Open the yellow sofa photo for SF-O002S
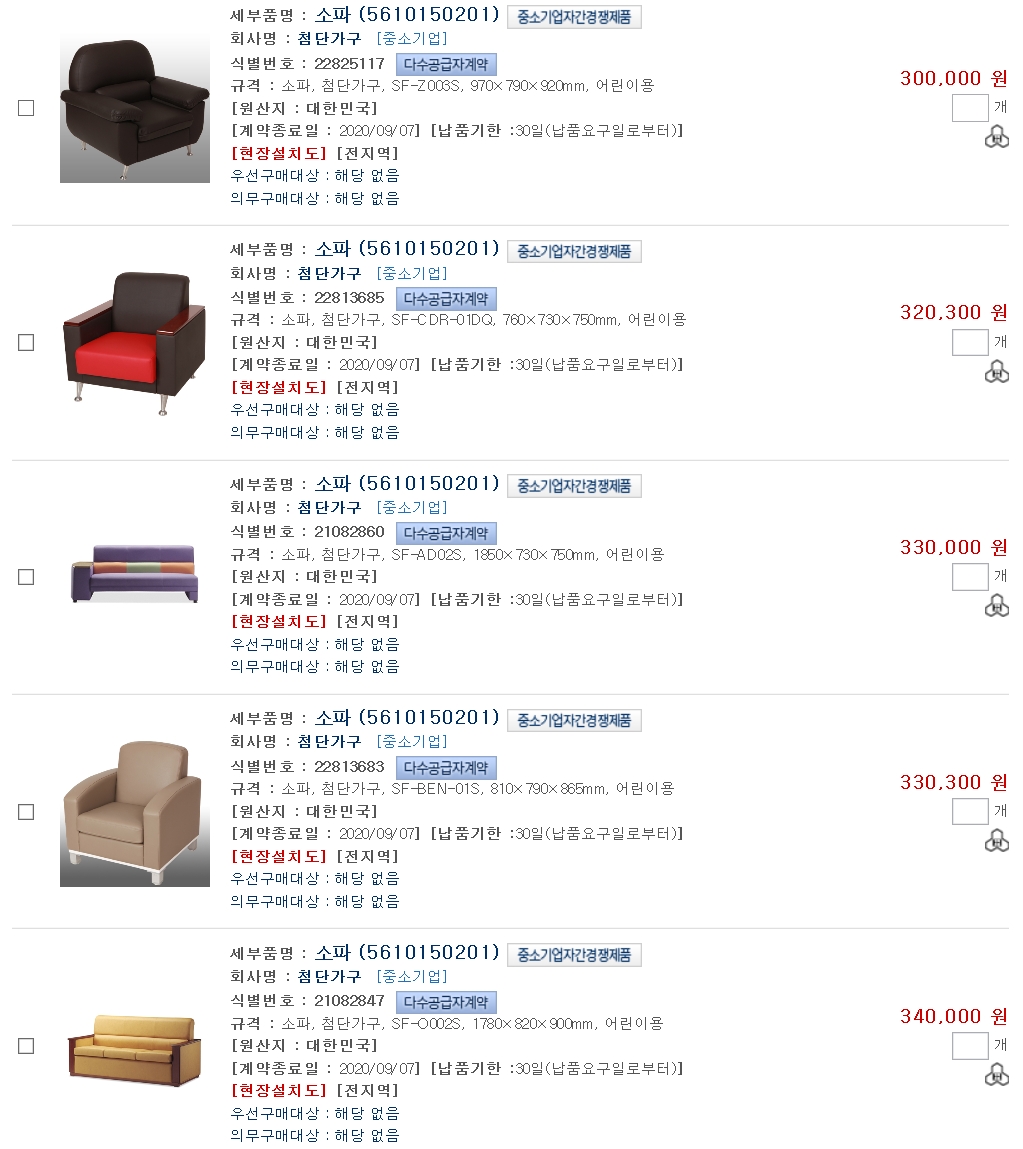Screen dimensions: 1023x1149 click(135, 1049)
